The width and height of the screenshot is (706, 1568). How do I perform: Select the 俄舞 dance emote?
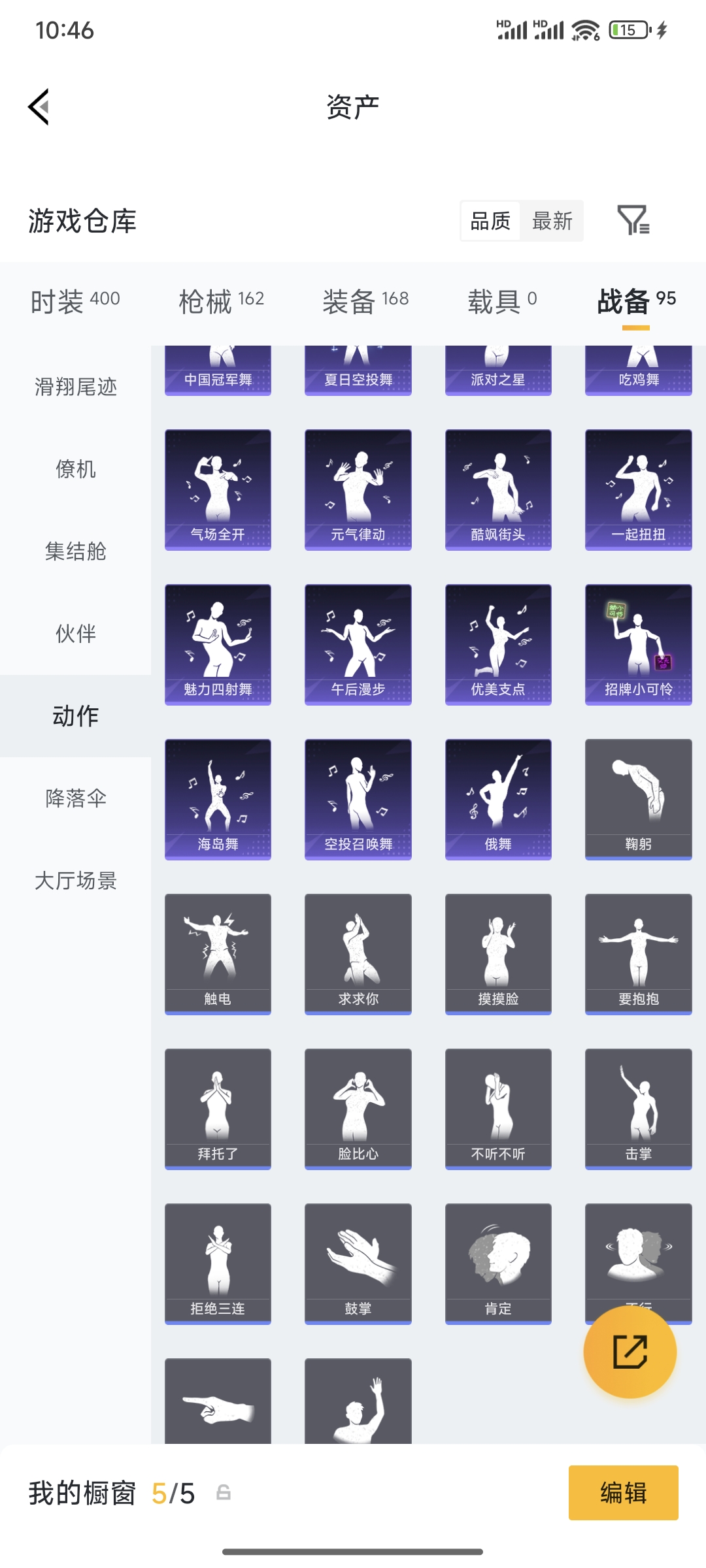coord(498,798)
